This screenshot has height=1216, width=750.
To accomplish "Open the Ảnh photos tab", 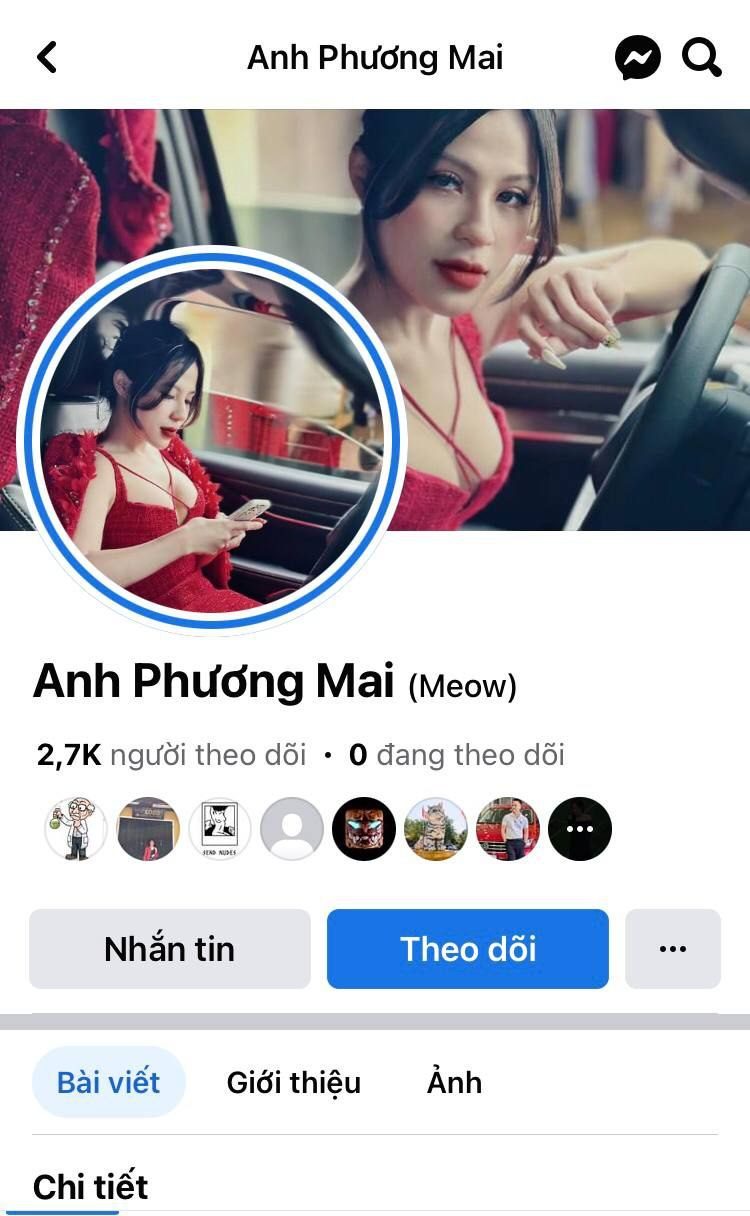I will pyautogui.click(x=455, y=1082).
